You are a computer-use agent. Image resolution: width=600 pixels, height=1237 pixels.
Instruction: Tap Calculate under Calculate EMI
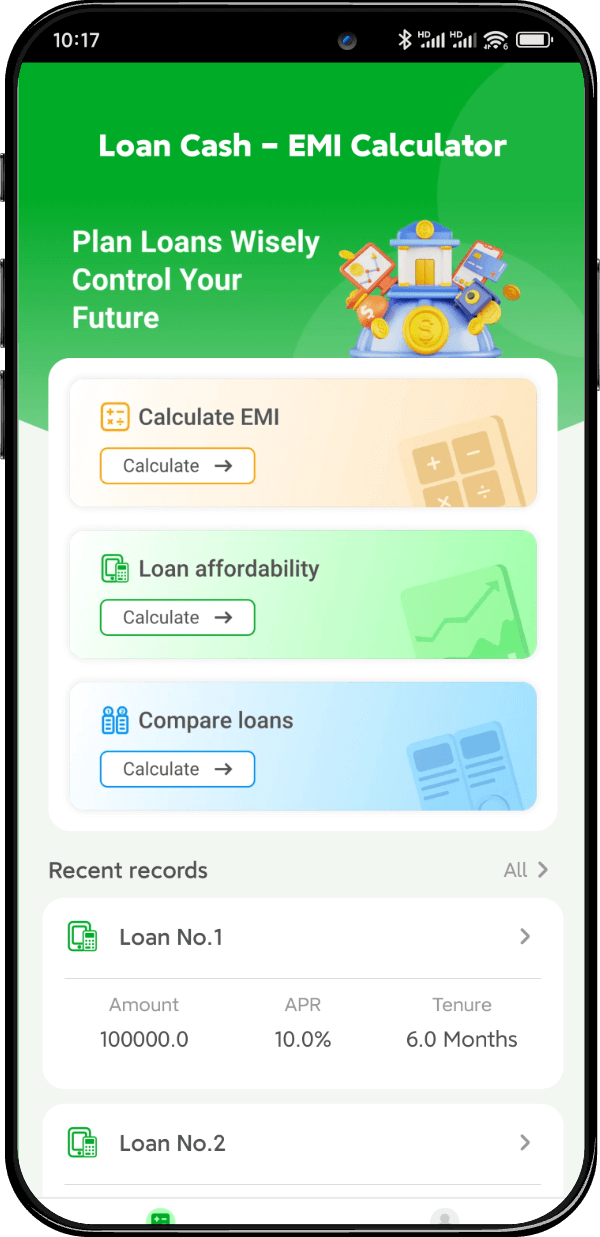(x=177, y=466)
